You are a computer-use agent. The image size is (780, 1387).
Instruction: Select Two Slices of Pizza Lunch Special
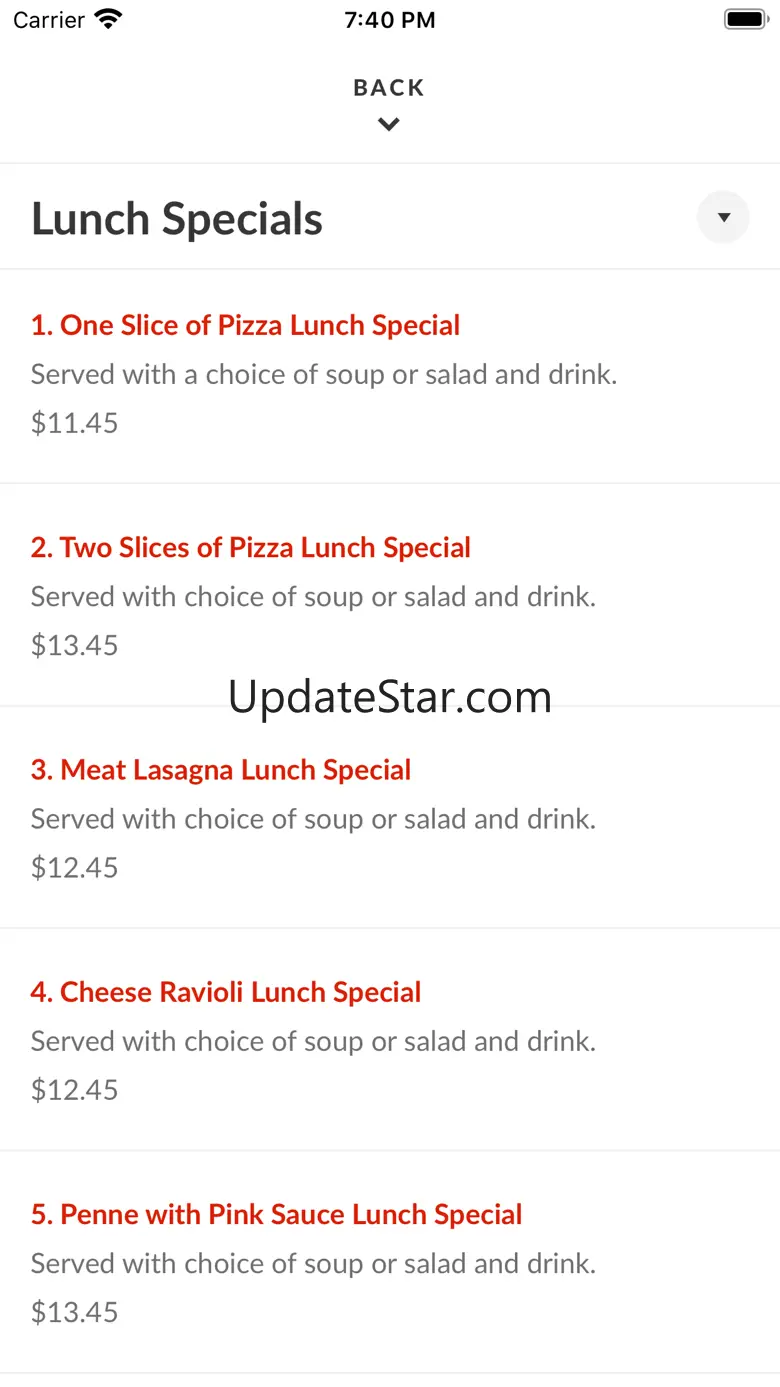point(250,548)
